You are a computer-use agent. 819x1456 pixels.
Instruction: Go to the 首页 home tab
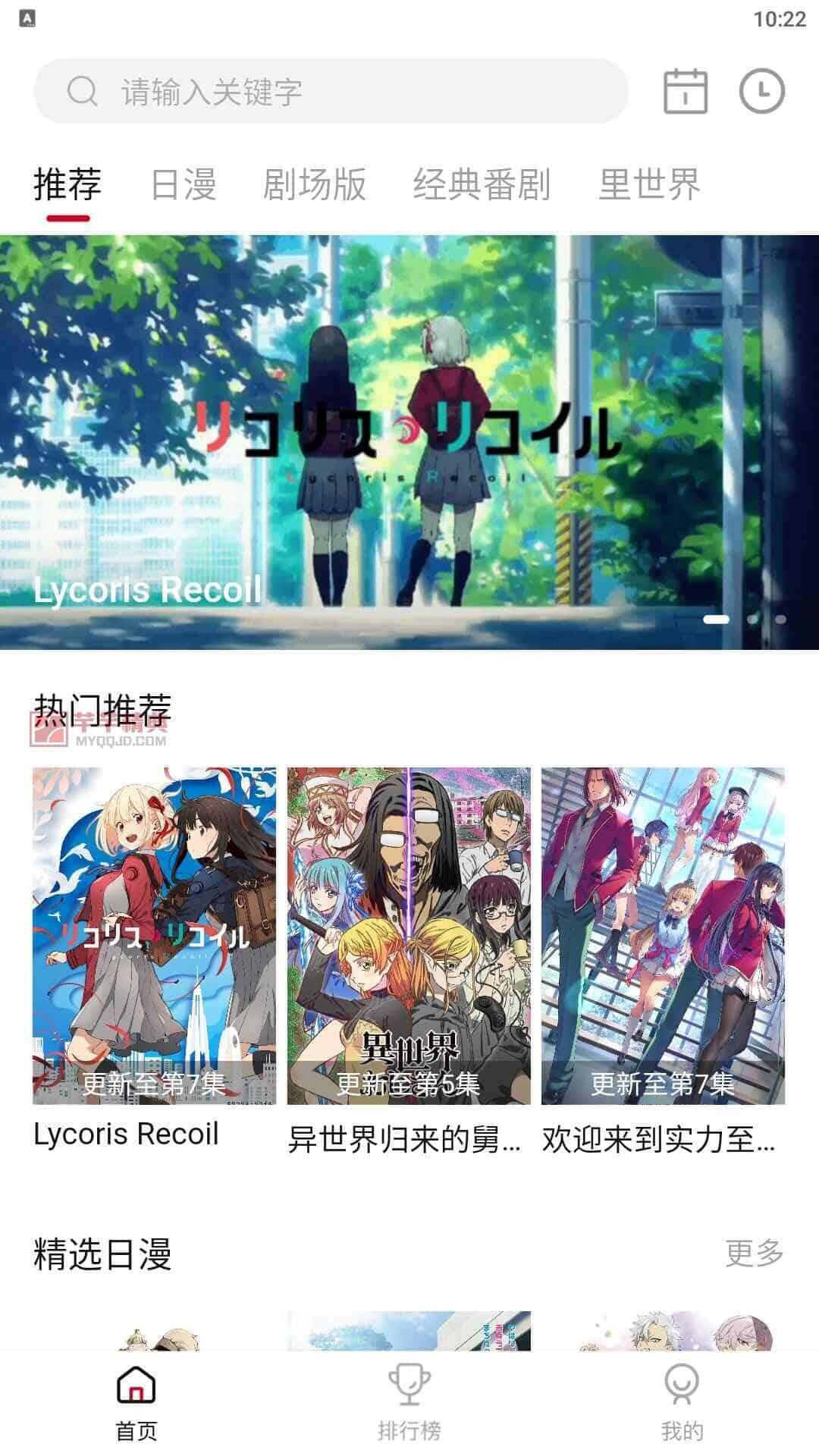coord(136,1401)
